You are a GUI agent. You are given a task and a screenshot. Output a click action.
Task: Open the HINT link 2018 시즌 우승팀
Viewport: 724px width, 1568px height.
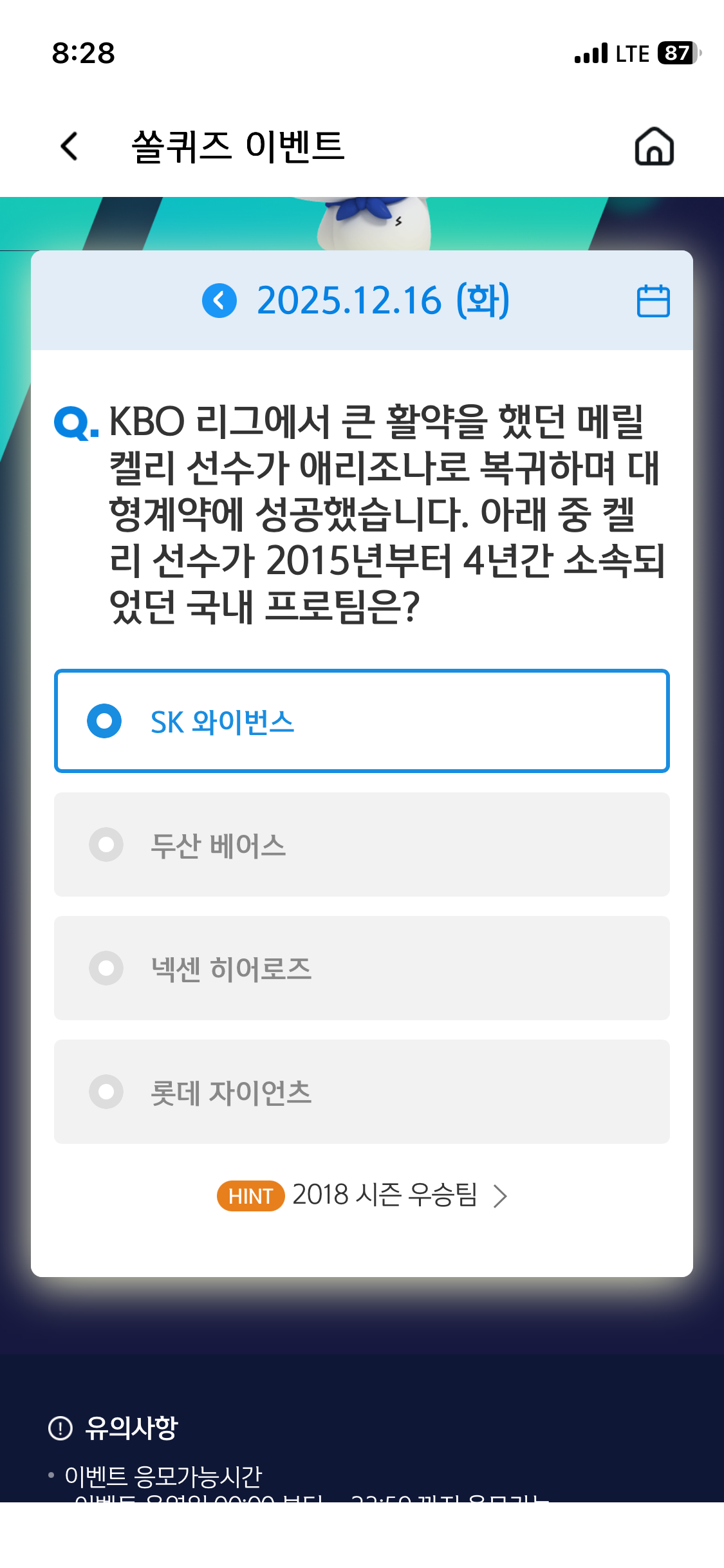(363, 1196)
